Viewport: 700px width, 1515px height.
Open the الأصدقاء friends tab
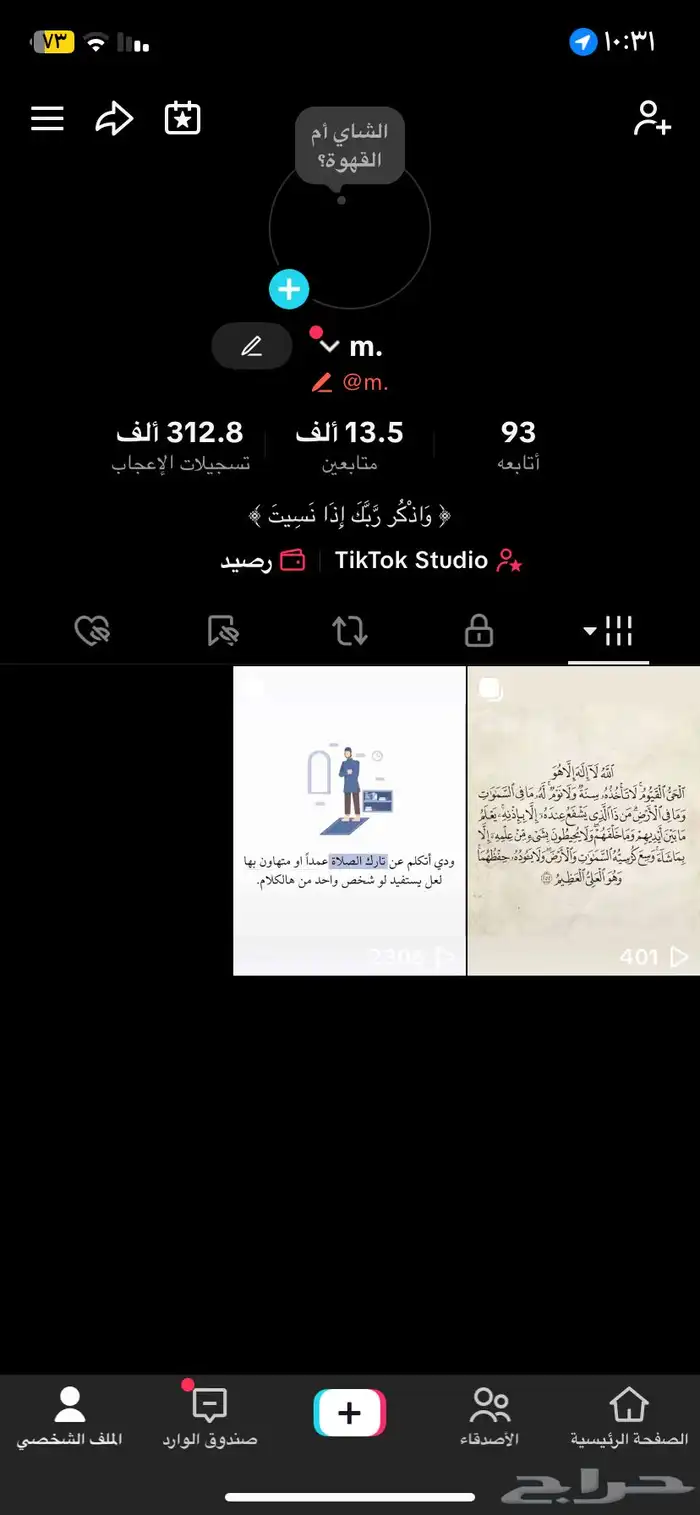[x=490, y=1417]
